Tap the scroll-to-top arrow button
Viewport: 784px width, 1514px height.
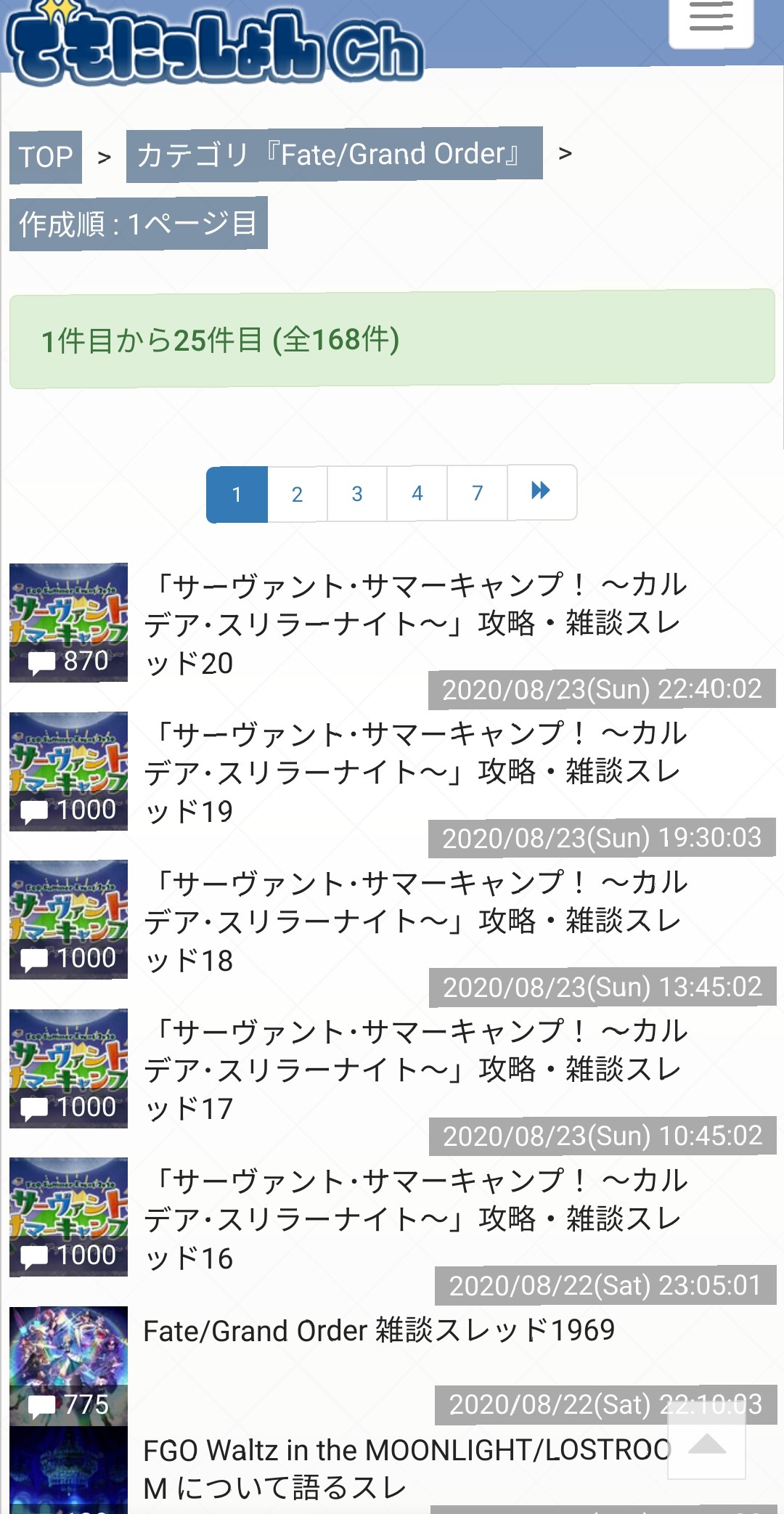tap(706, 1445)
